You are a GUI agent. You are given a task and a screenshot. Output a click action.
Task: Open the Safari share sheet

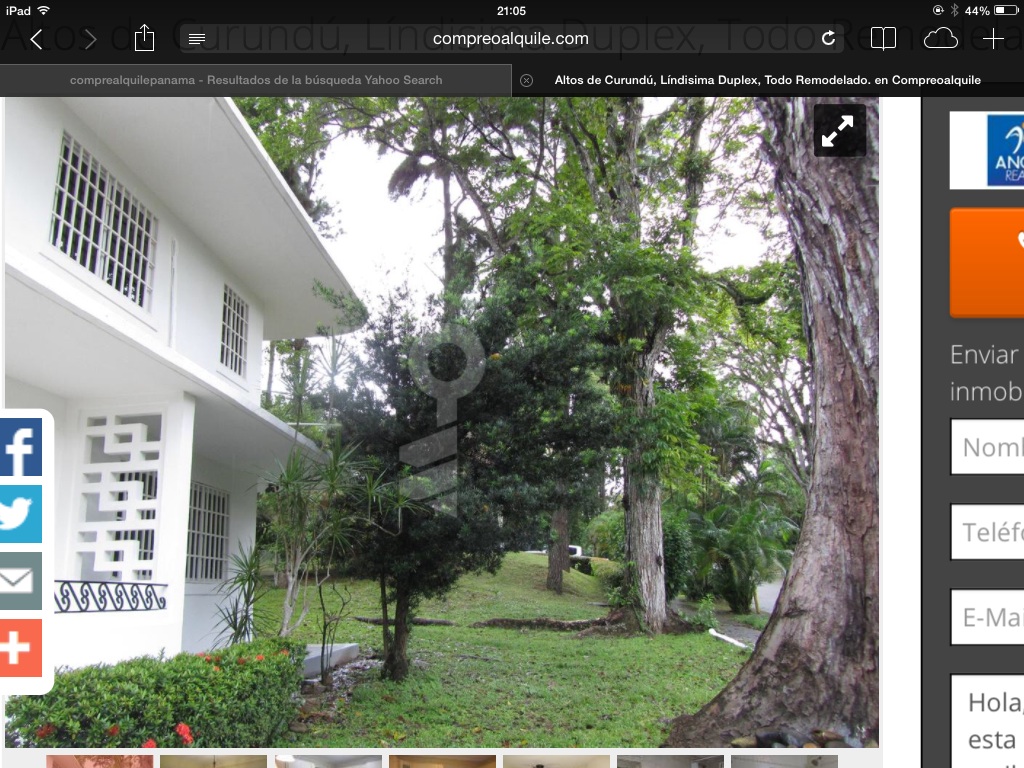145,38
